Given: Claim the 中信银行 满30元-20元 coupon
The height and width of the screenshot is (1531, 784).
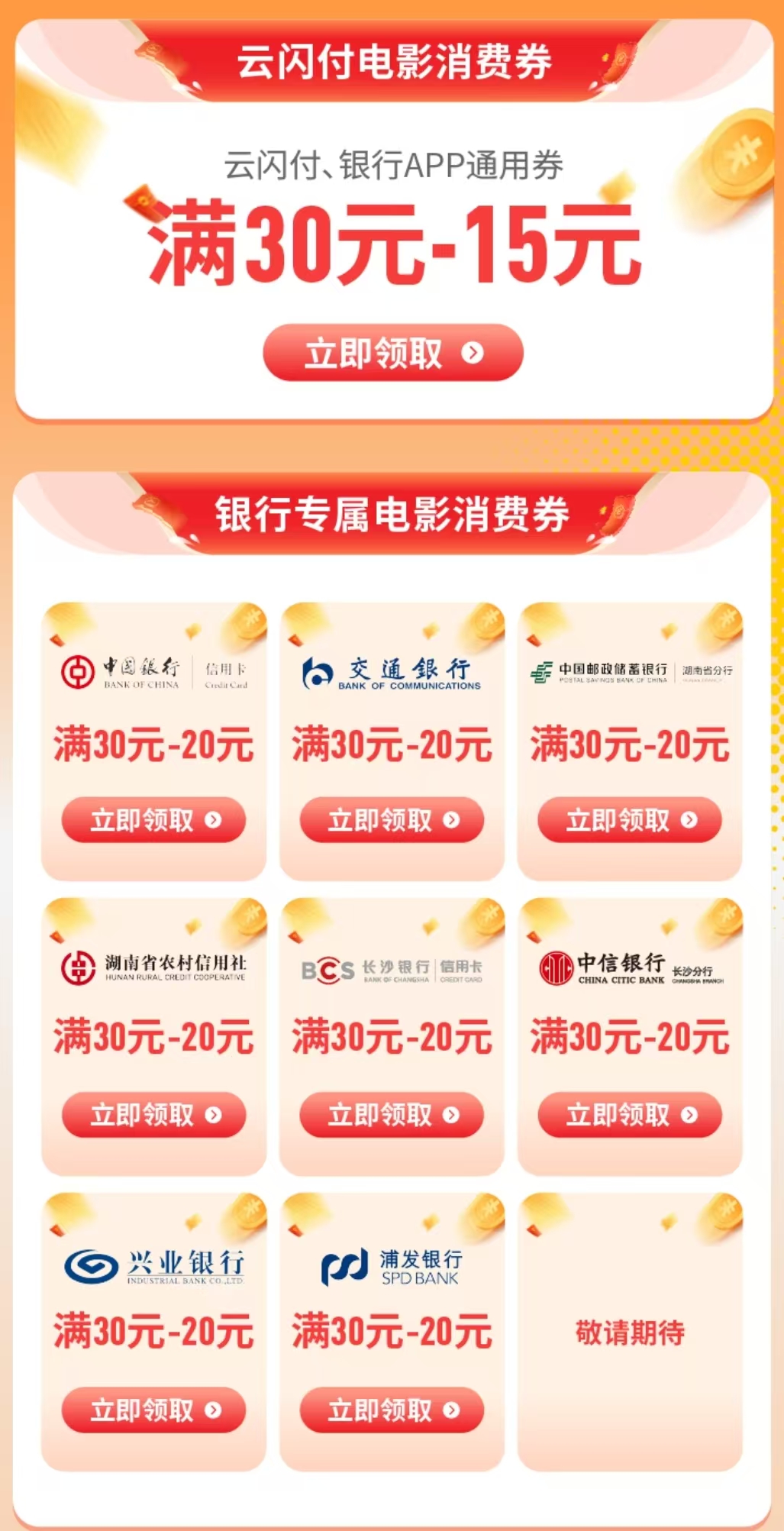Looking at the screenshot, I should point(629,1115).
